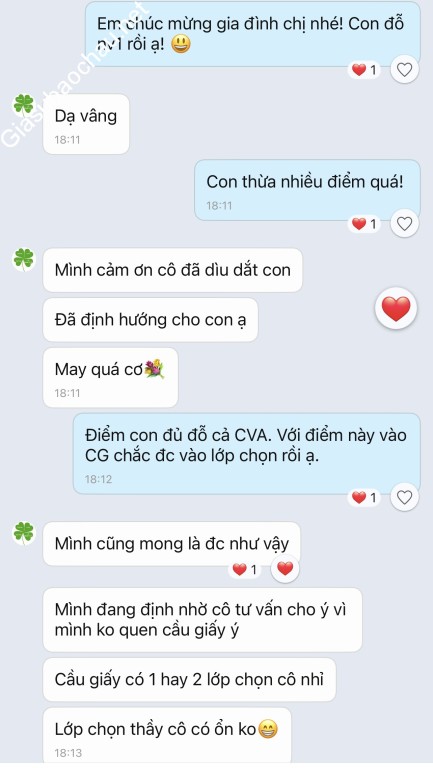This screenshot has height=768, width=433.
Task: Like the message "Em chúc mừng gia đình chị nhé"
Action: (405, 70)
